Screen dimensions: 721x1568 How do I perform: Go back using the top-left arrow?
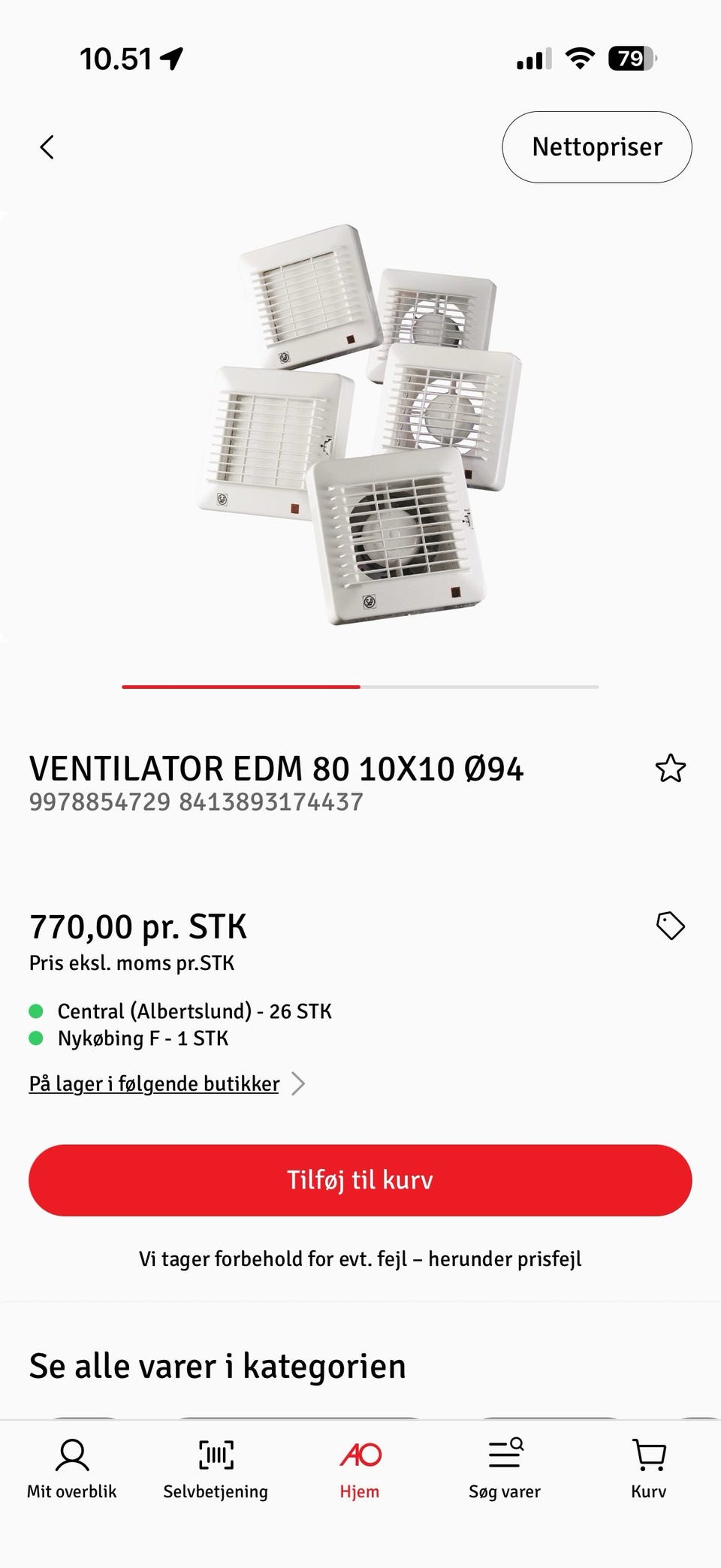point(47,147)
